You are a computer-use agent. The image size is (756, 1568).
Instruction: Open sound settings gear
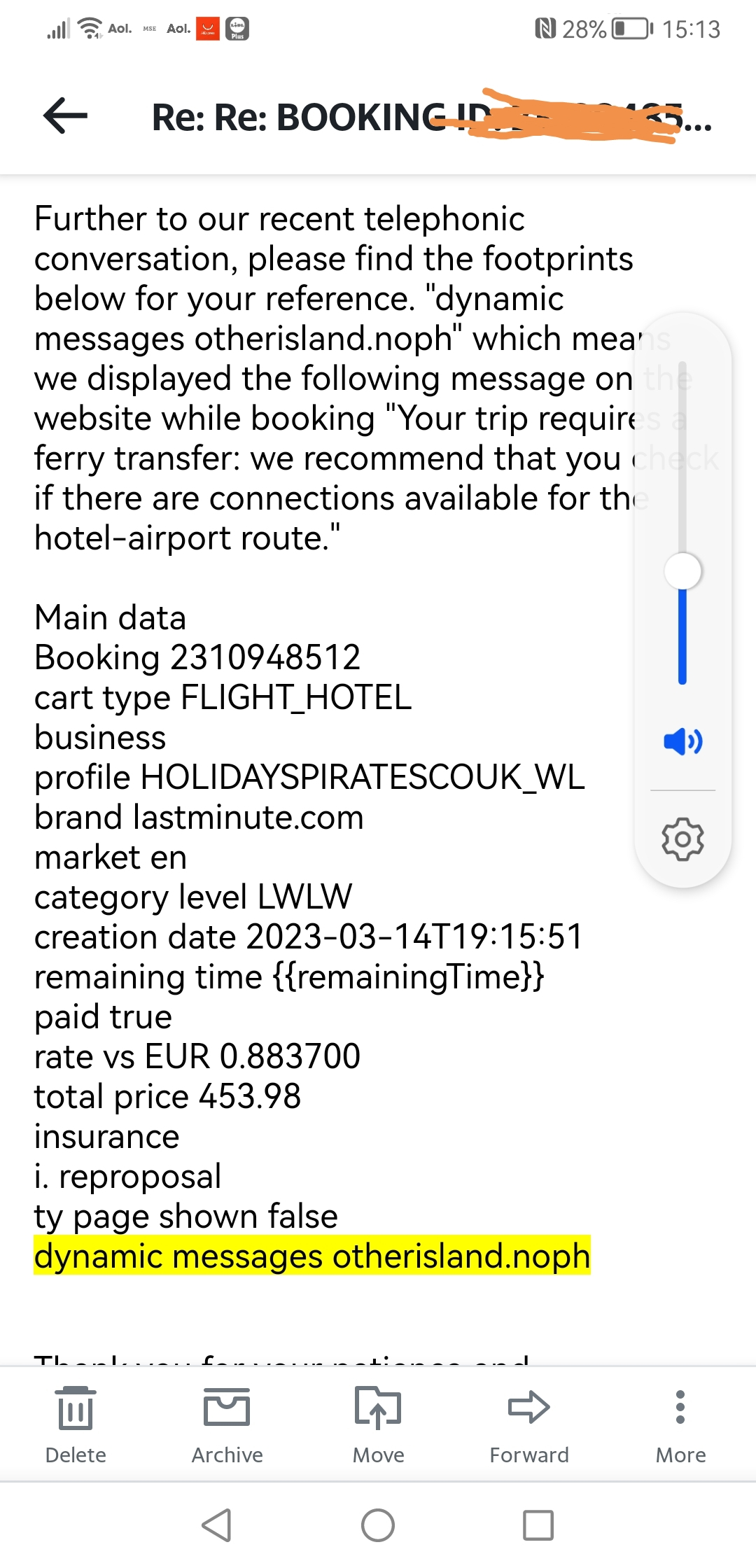coord(682,839)
